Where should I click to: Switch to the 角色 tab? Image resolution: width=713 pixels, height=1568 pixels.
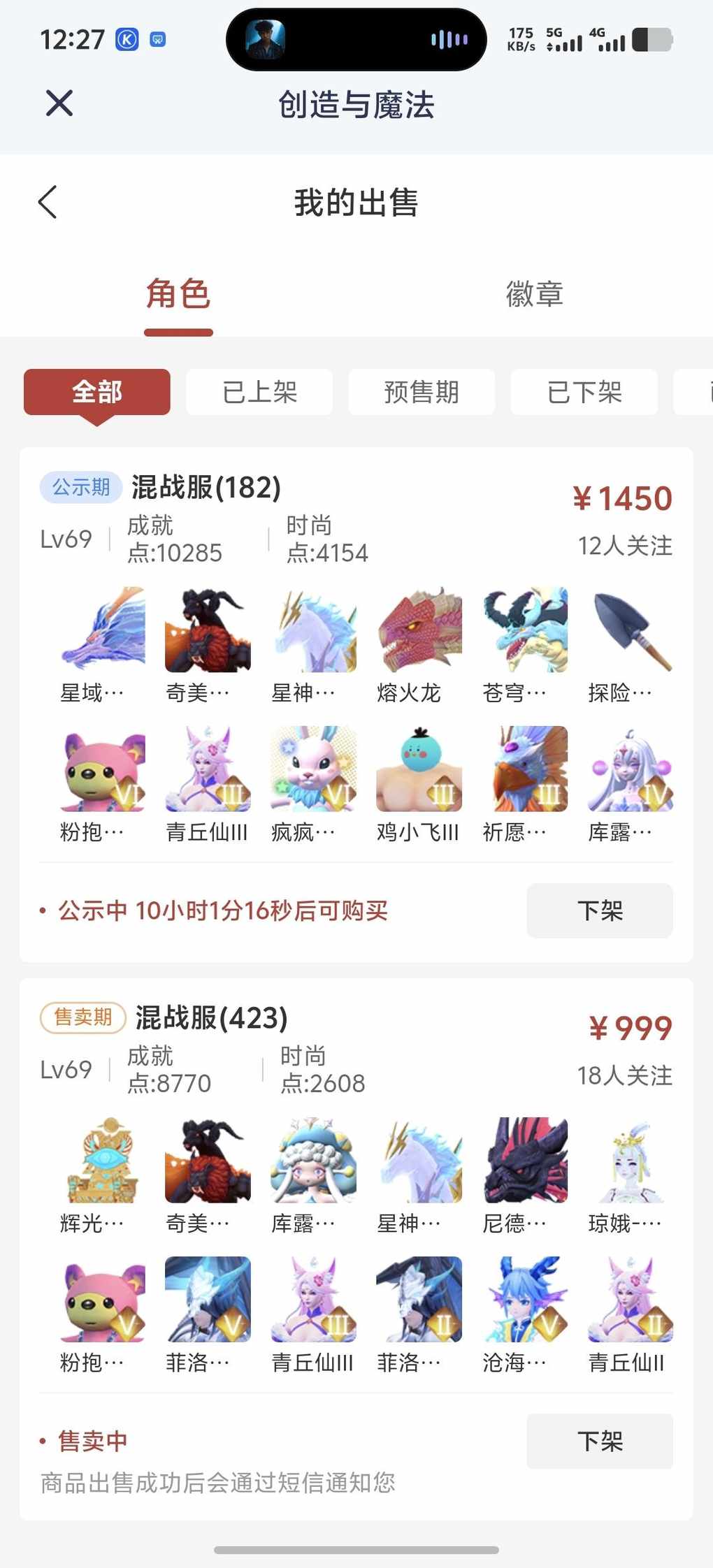coord(178,294)
